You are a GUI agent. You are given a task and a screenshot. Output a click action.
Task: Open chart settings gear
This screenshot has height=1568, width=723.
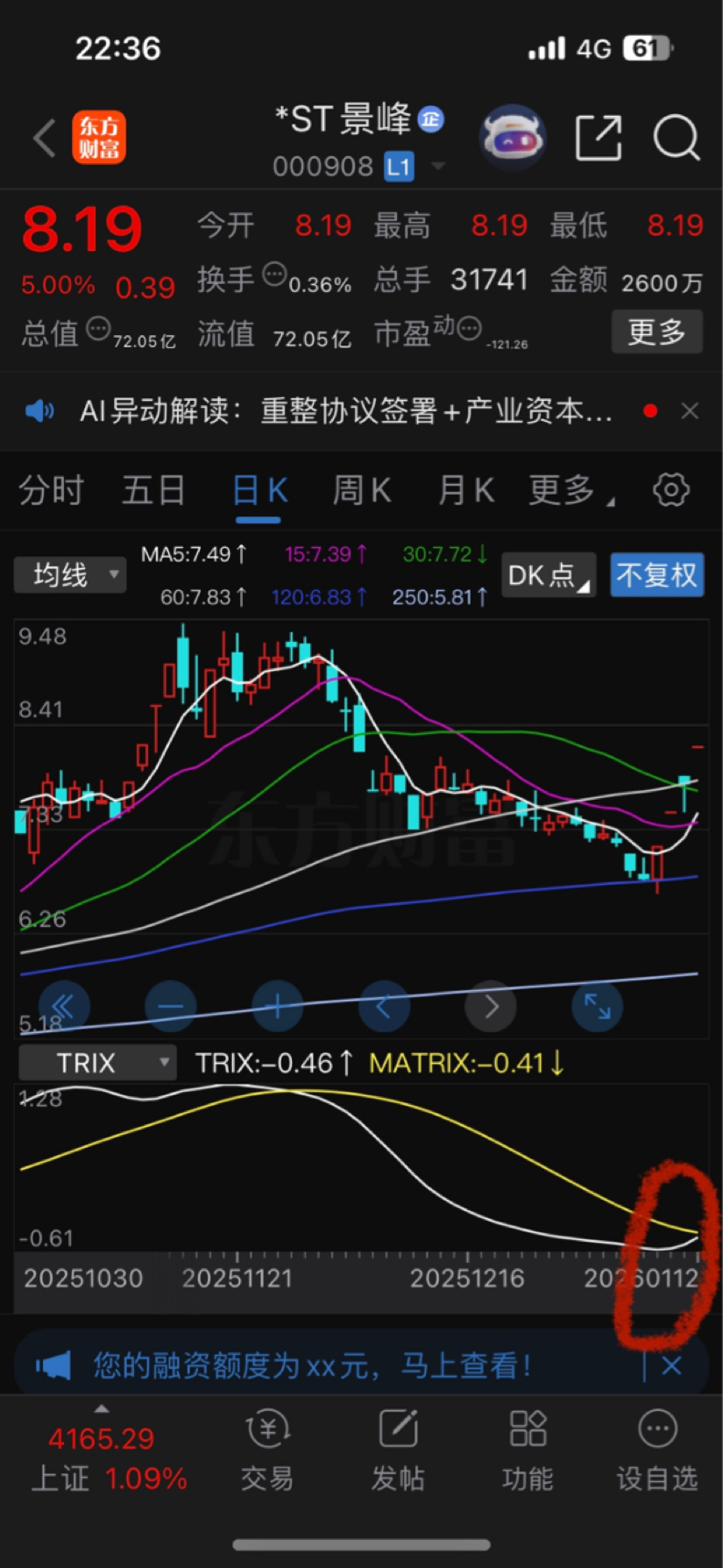coord(671,490)
